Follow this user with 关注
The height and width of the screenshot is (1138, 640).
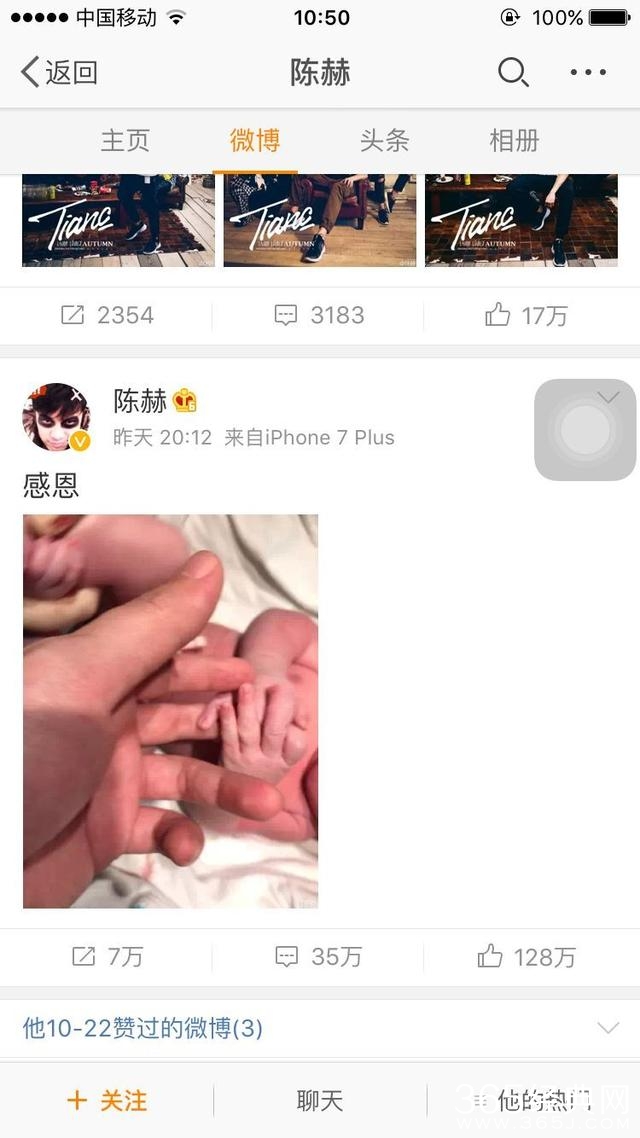[x=107, y=1101]
